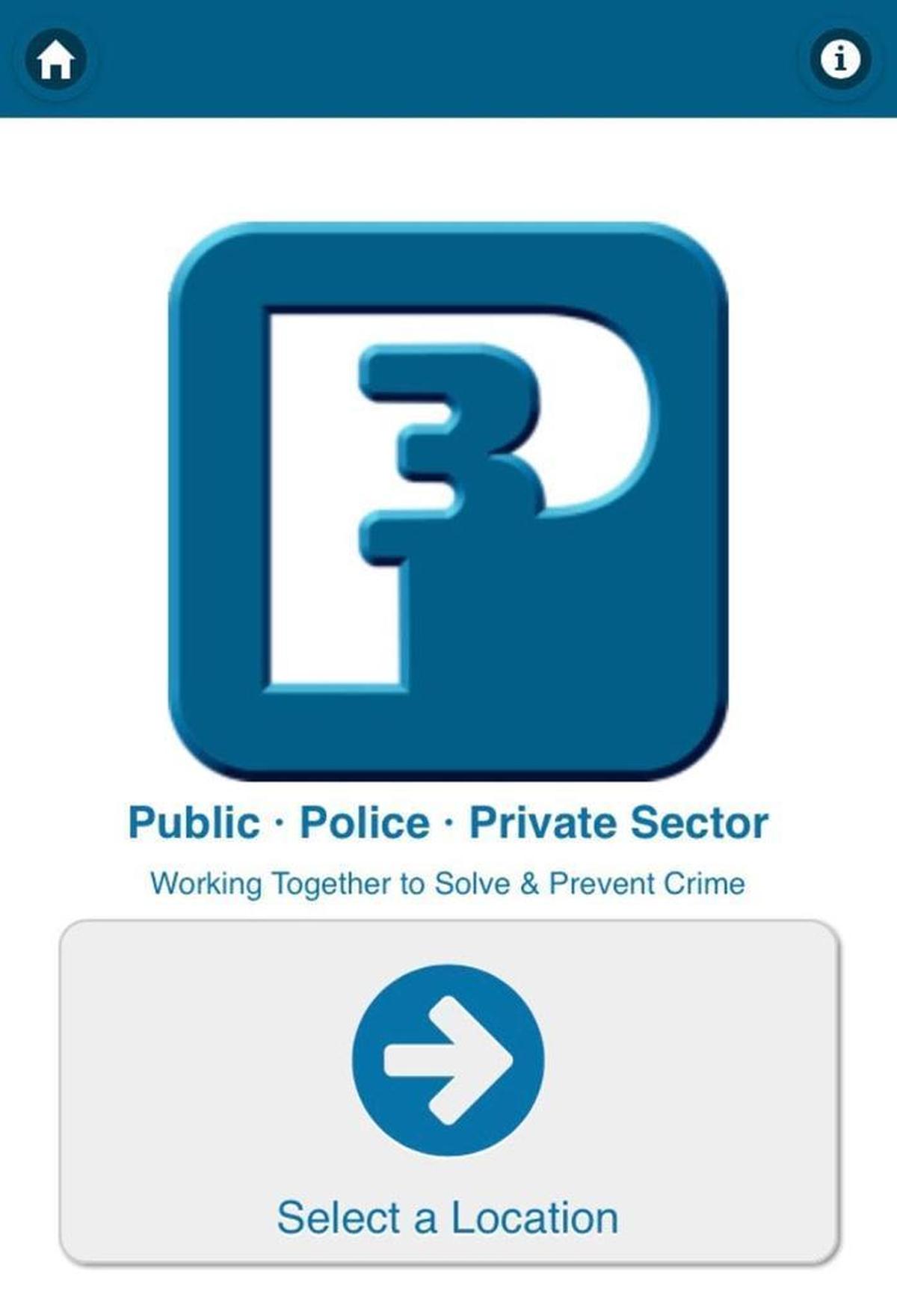Tap the home icon in top bar
The height and width of the screenshot is (1316, 897).
pos(56,59)
